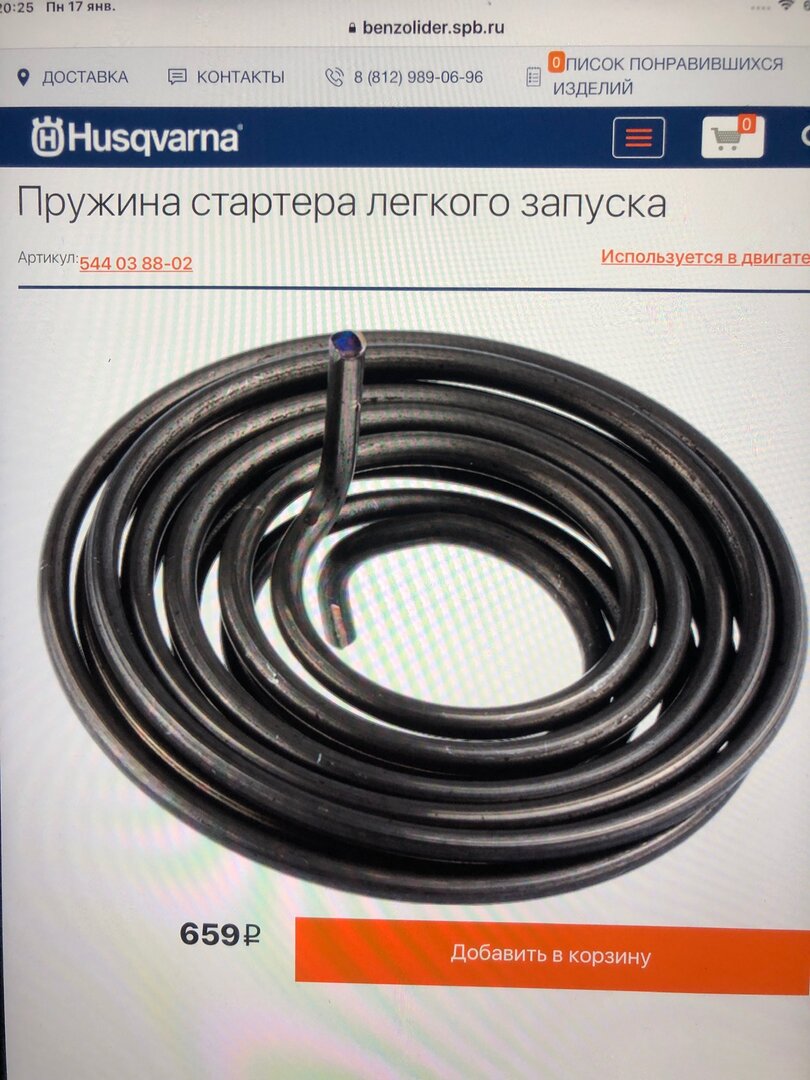Tap the benzolider.spb.ru address bar
Viewport: 810px width, 1080px height.
click(x=428, y=27)
